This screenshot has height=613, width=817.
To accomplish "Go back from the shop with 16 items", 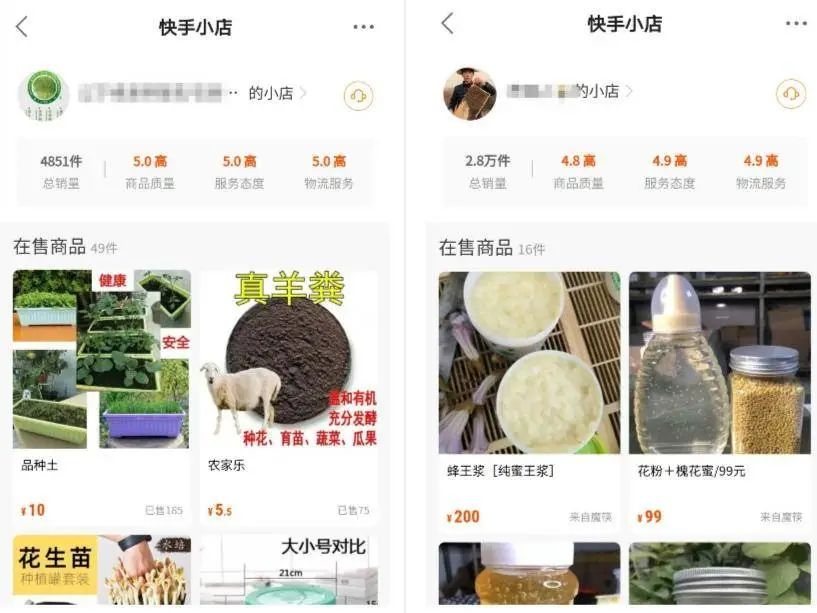I will [x=447, y=24].
